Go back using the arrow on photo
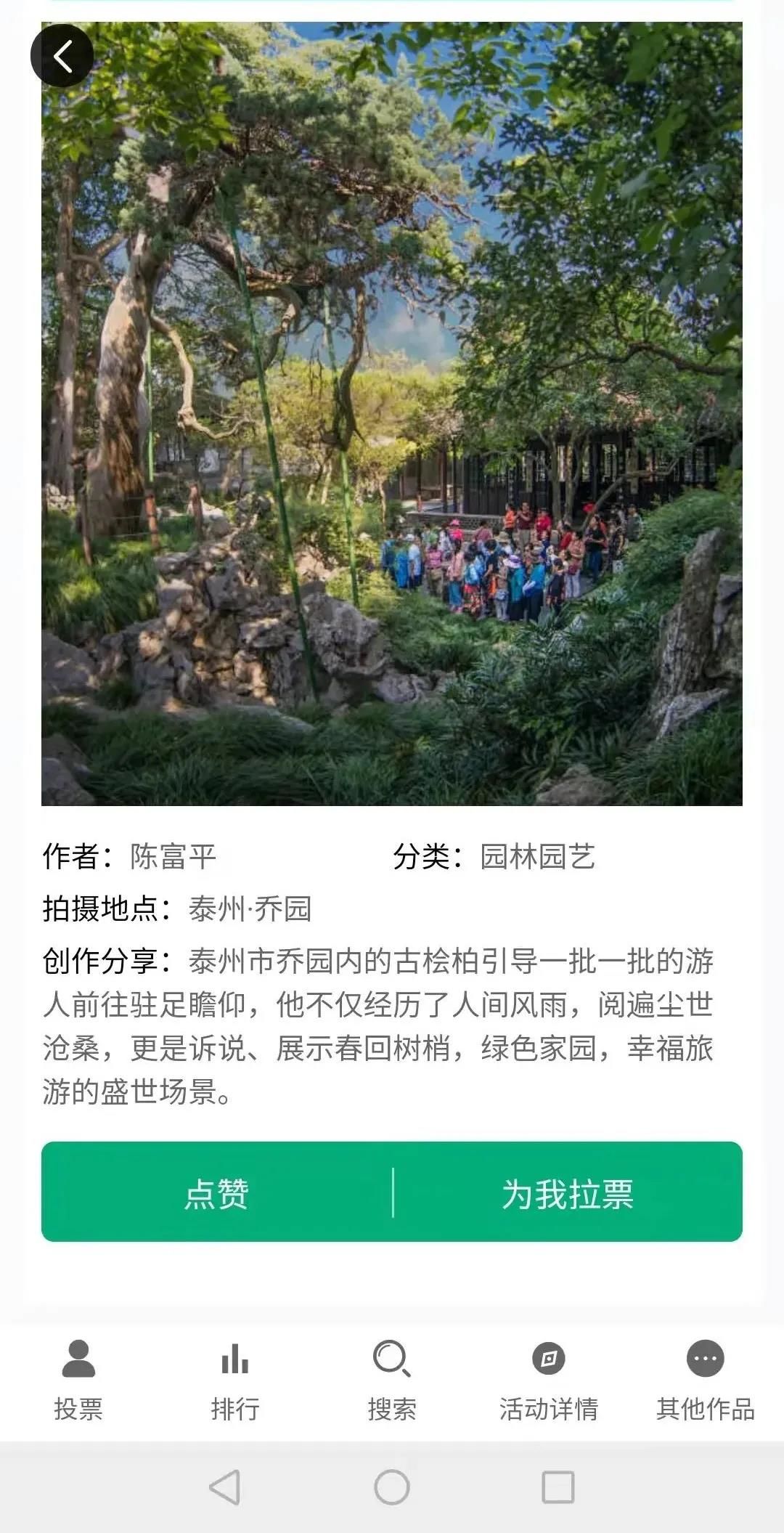The width and height of the screenshot is (784, 1533). (x=62, y=56)
